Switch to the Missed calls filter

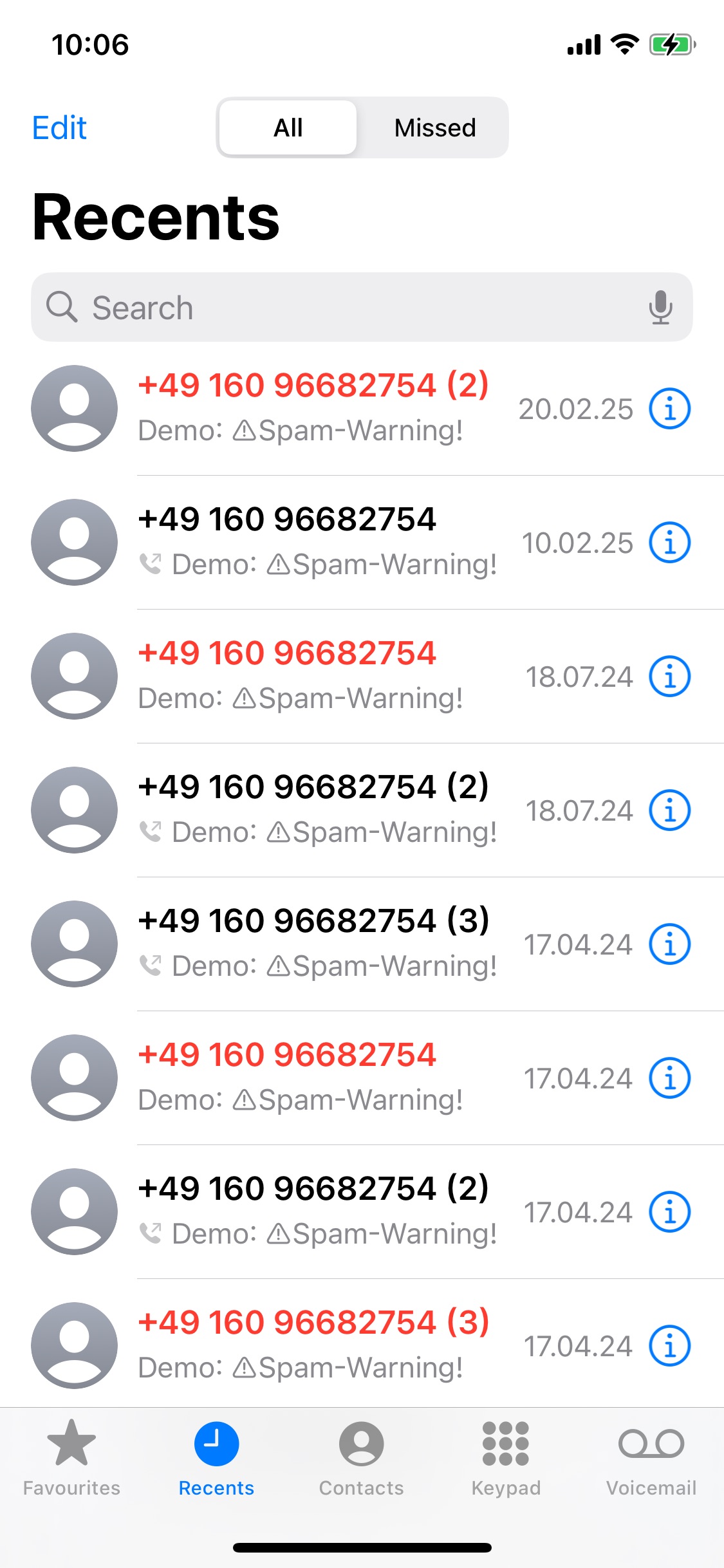[434, 127]
